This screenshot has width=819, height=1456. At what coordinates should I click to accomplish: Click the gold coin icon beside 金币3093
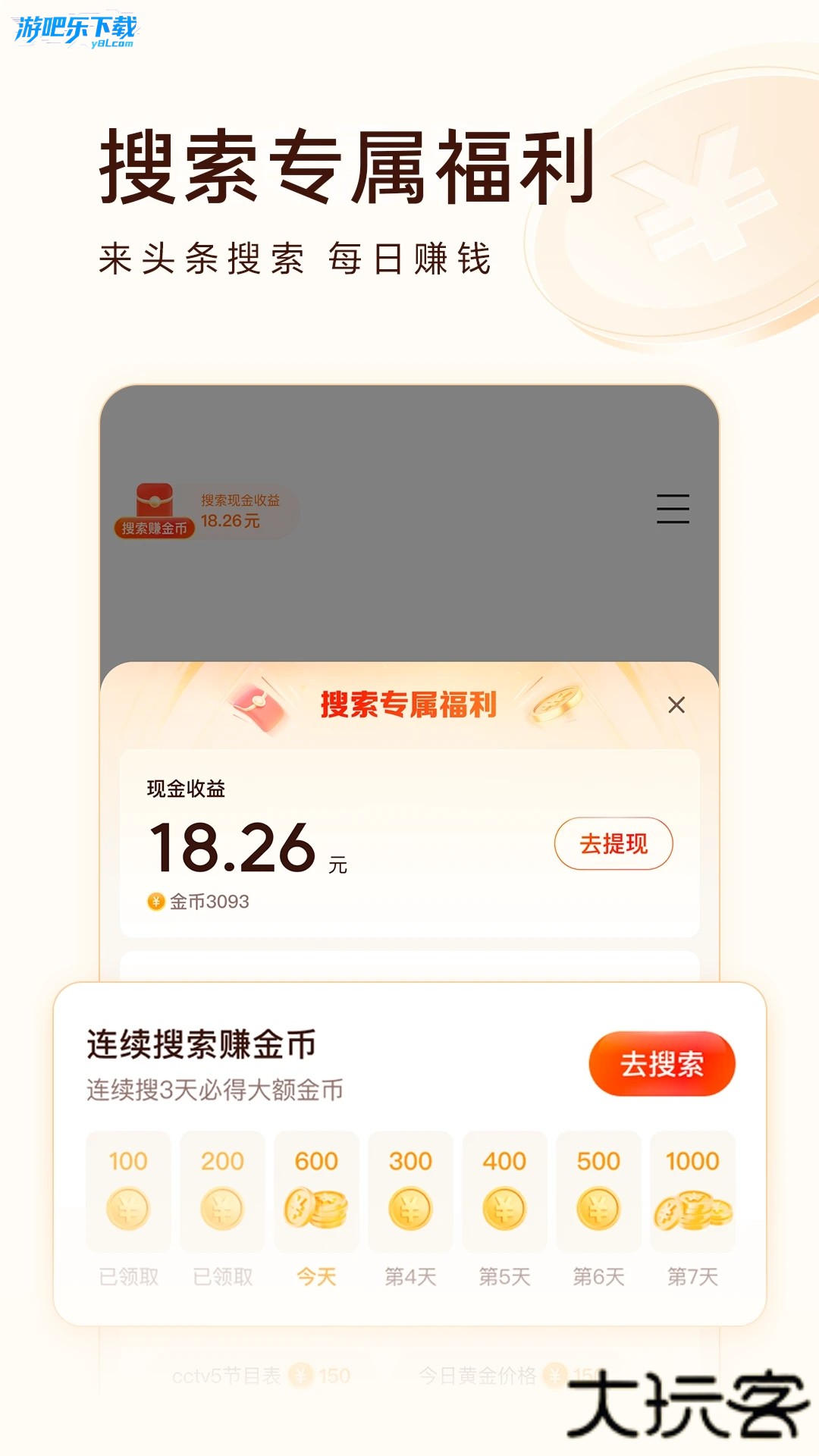pos(155,902)
